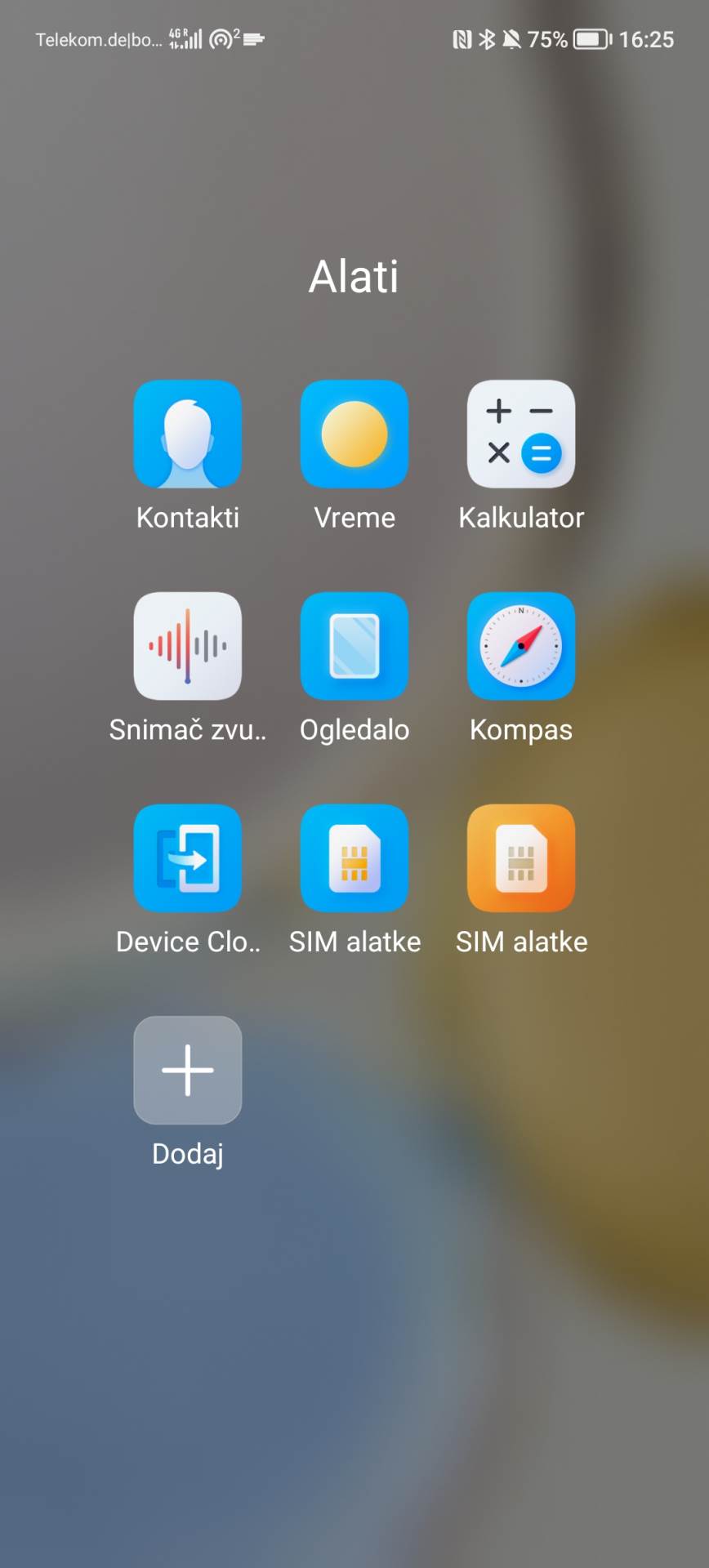This screenshot has width=709, height=1568.
Task: Open the Ogledalo mirror app
Action: [x=354, y=646]
